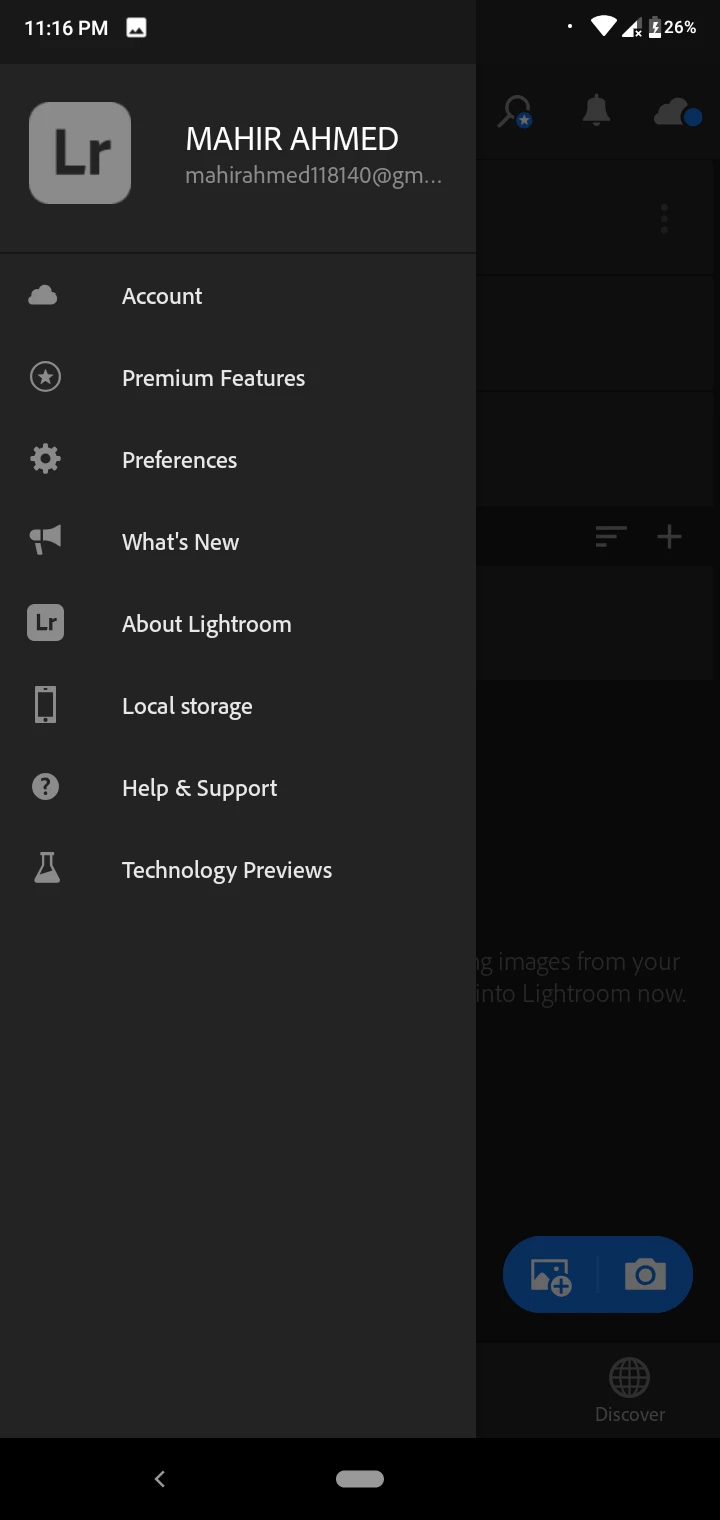Tap the system back button
This screenshot has width=720, height=1520.
pyautogui.click(x=160, y=1479)
